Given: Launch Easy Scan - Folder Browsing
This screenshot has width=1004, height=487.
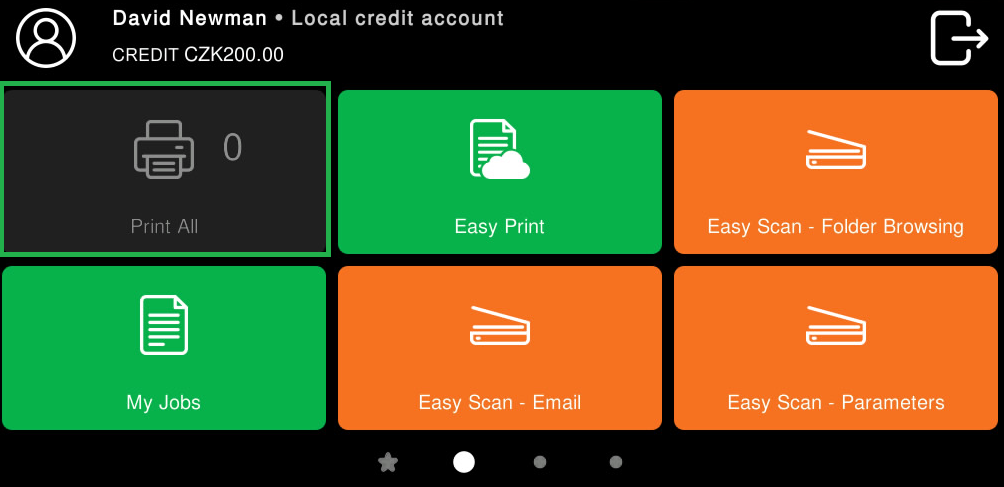Looking at the screenshot, I should coord(836,171).
